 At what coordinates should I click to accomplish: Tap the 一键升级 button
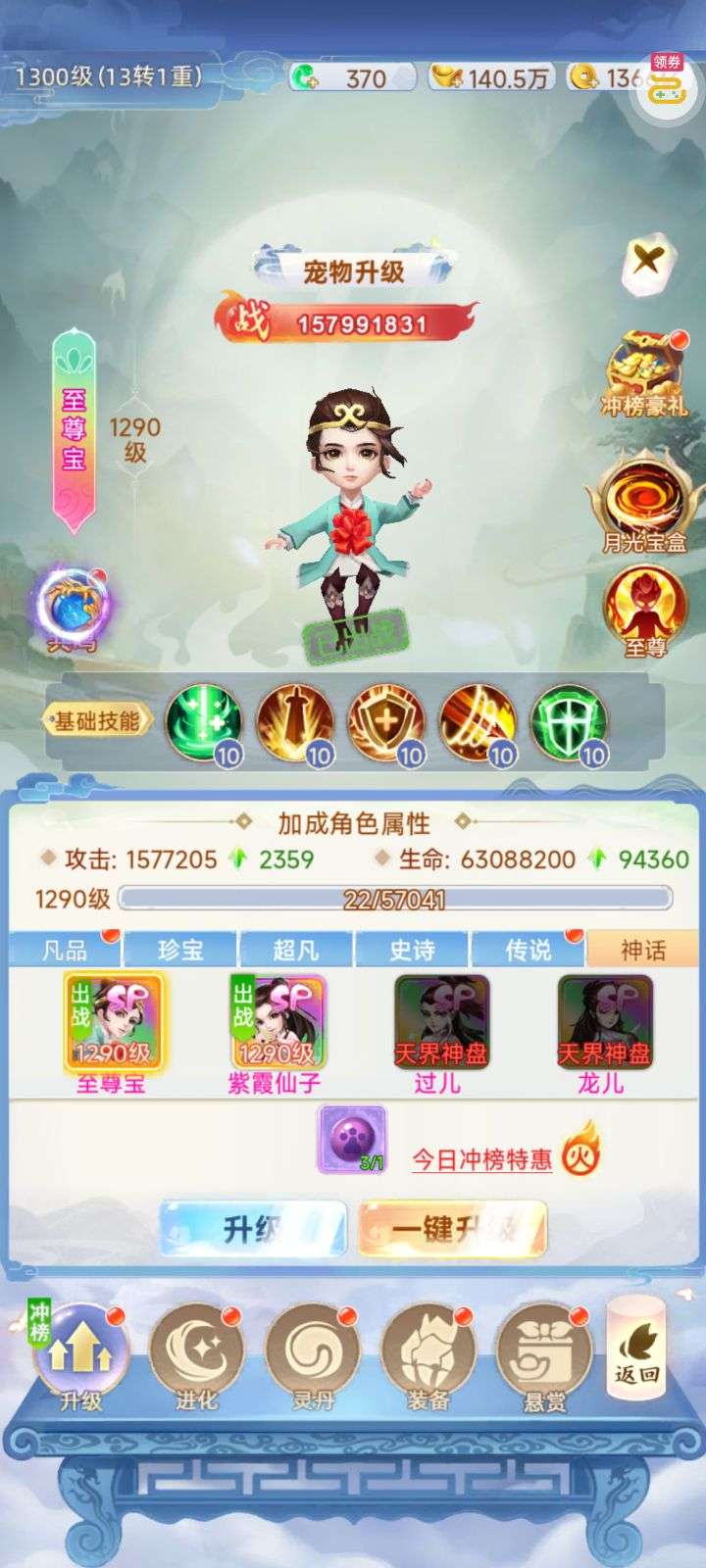(x=452, y=1228)
